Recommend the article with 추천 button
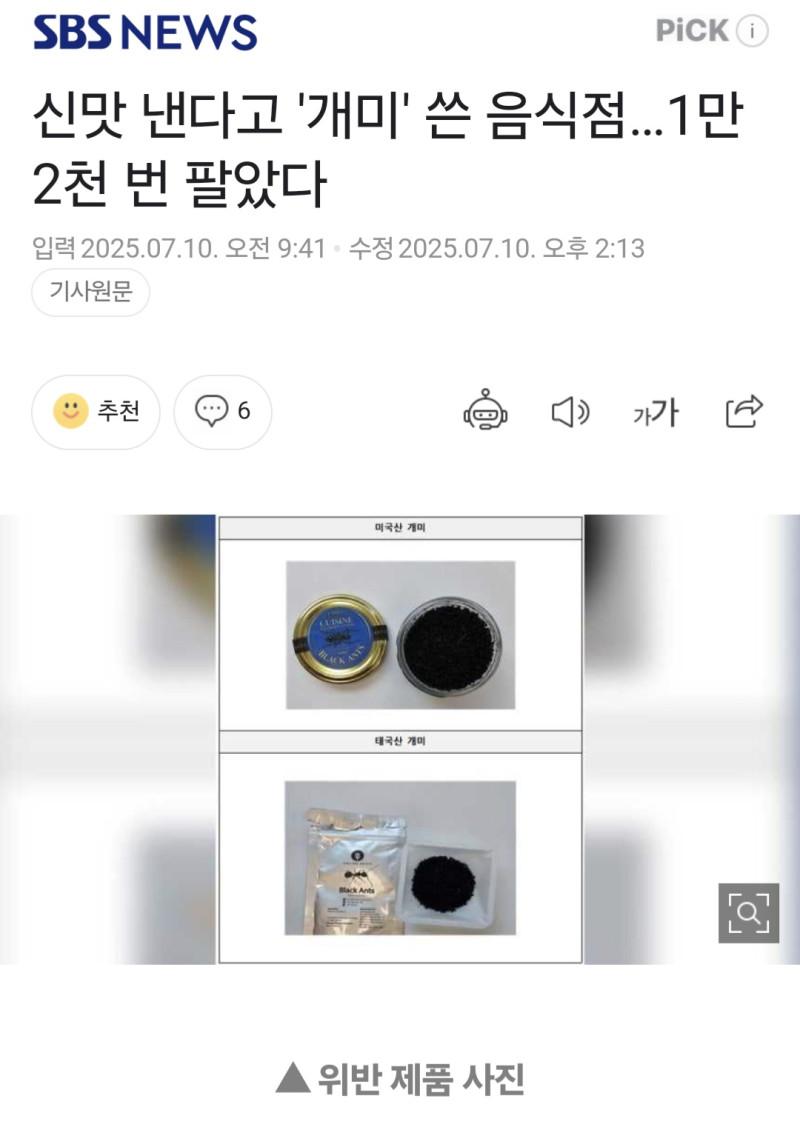 [x=96, y=411]
